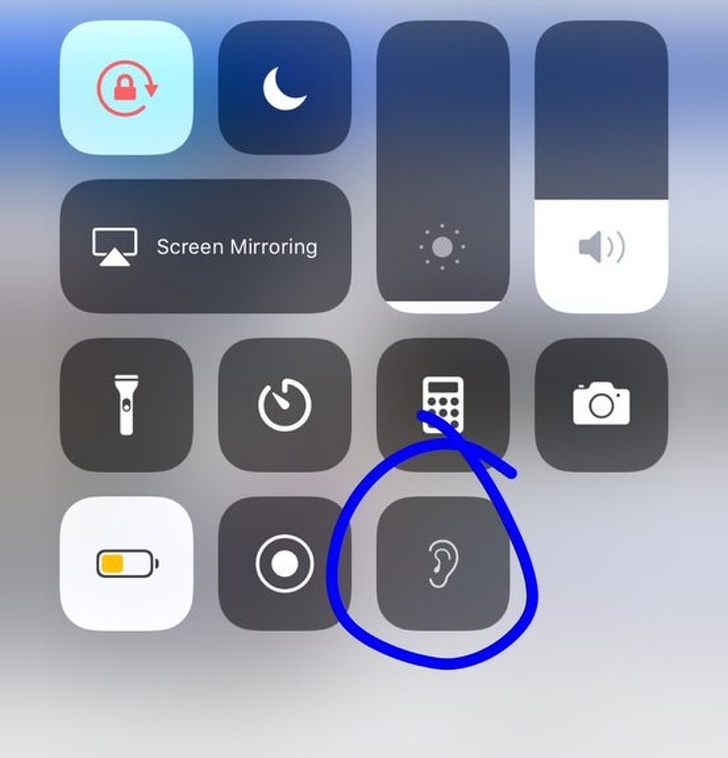Image resolution: width=728 pixels, height=758 pixels.
Task: Open the timer
Action: [284, 404]
